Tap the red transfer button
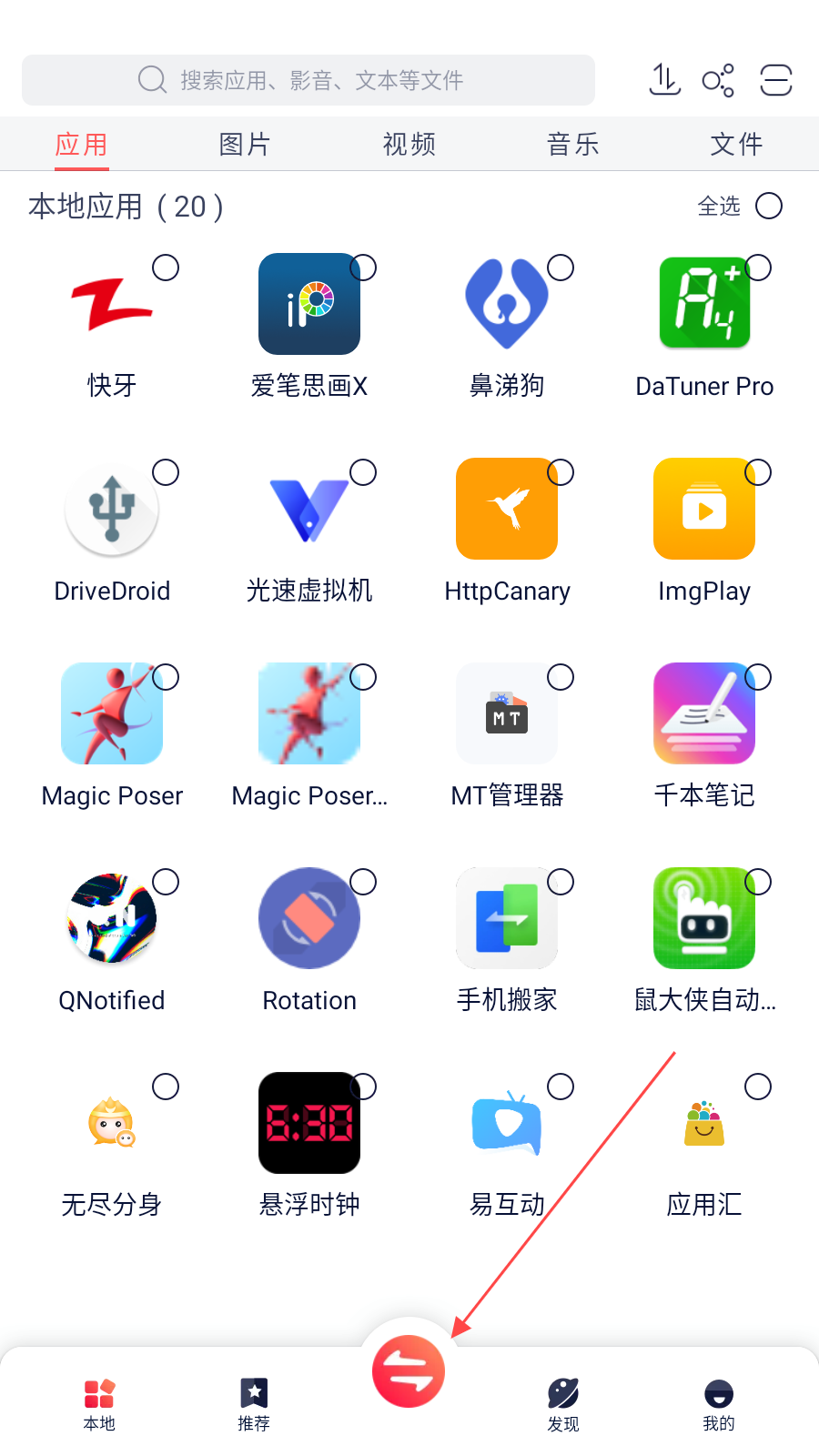The image size is (819, 1456). click(x=409, y=1371)
